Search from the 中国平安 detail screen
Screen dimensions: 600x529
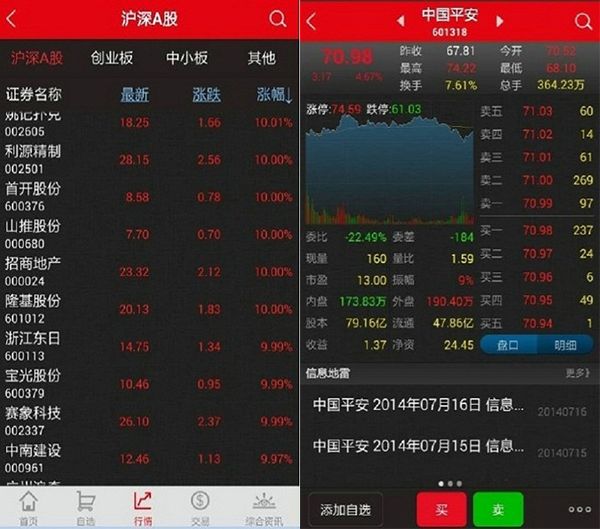[x=583, y=20]
